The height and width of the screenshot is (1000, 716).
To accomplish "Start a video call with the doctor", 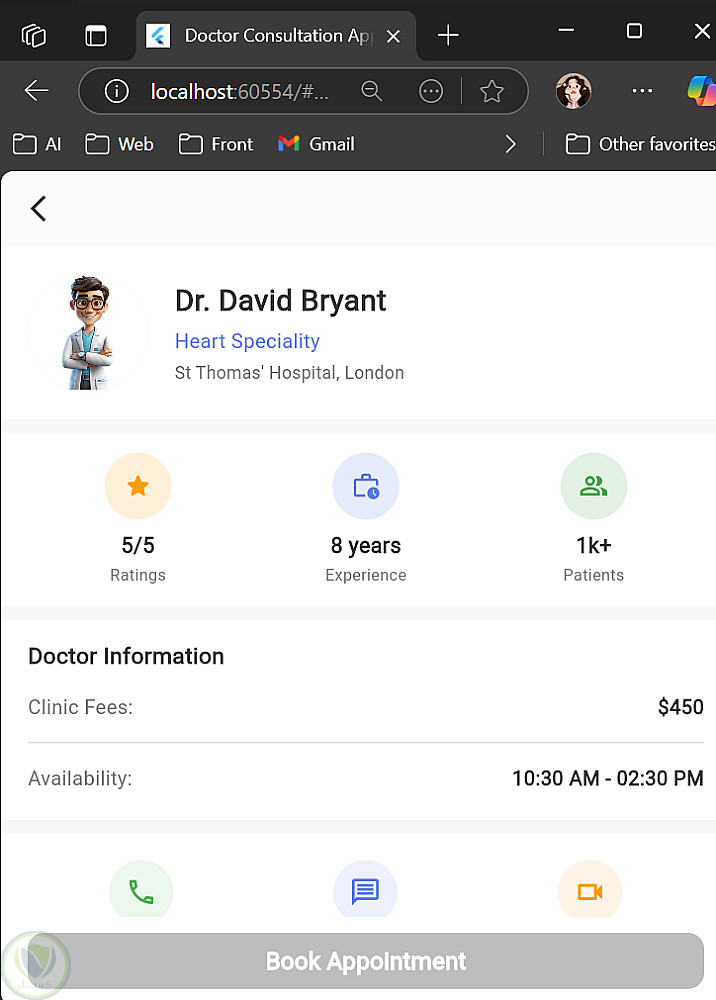I will coord(590,891).
